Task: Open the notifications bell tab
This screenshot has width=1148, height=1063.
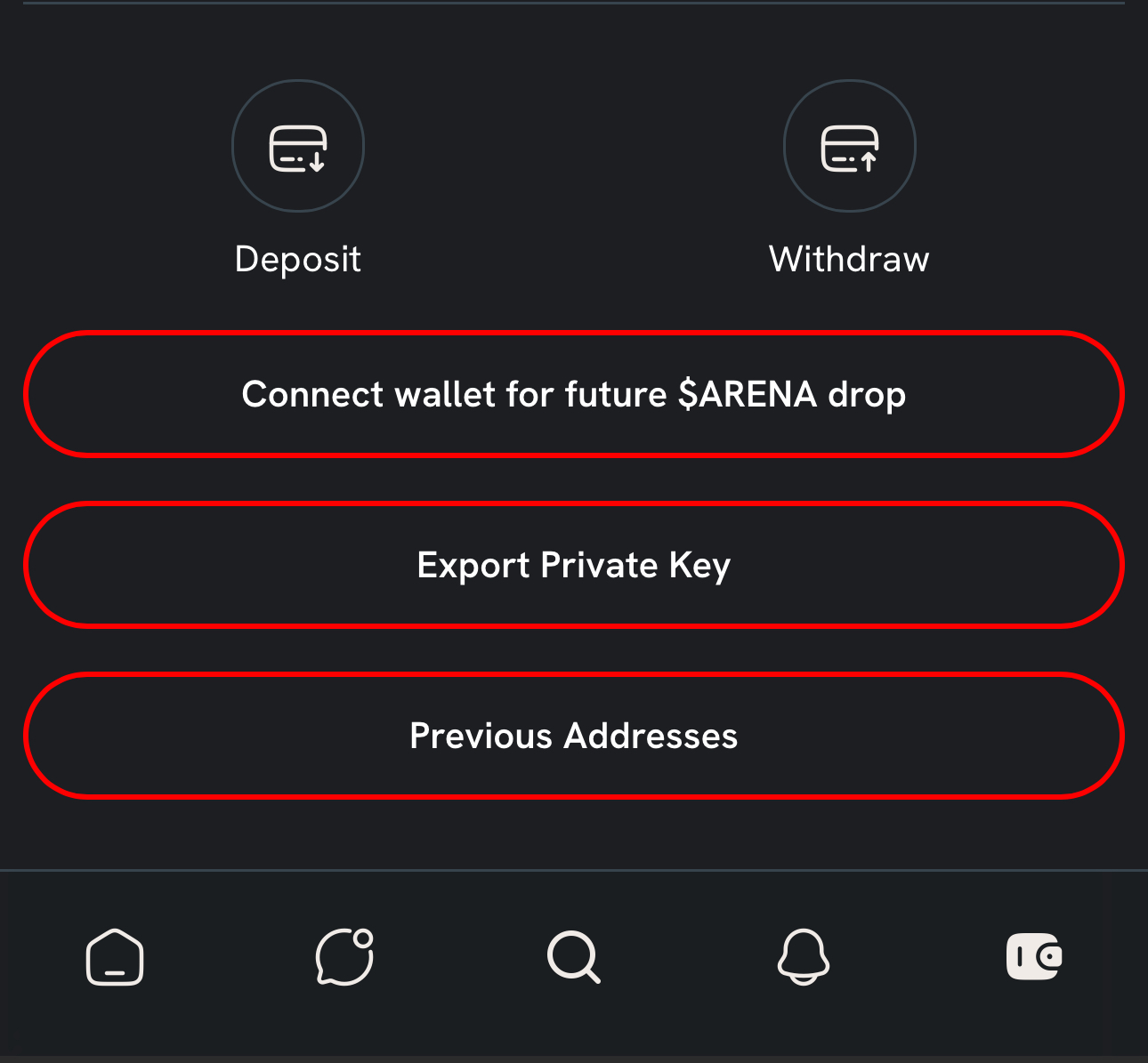Action: pos(804,957)
